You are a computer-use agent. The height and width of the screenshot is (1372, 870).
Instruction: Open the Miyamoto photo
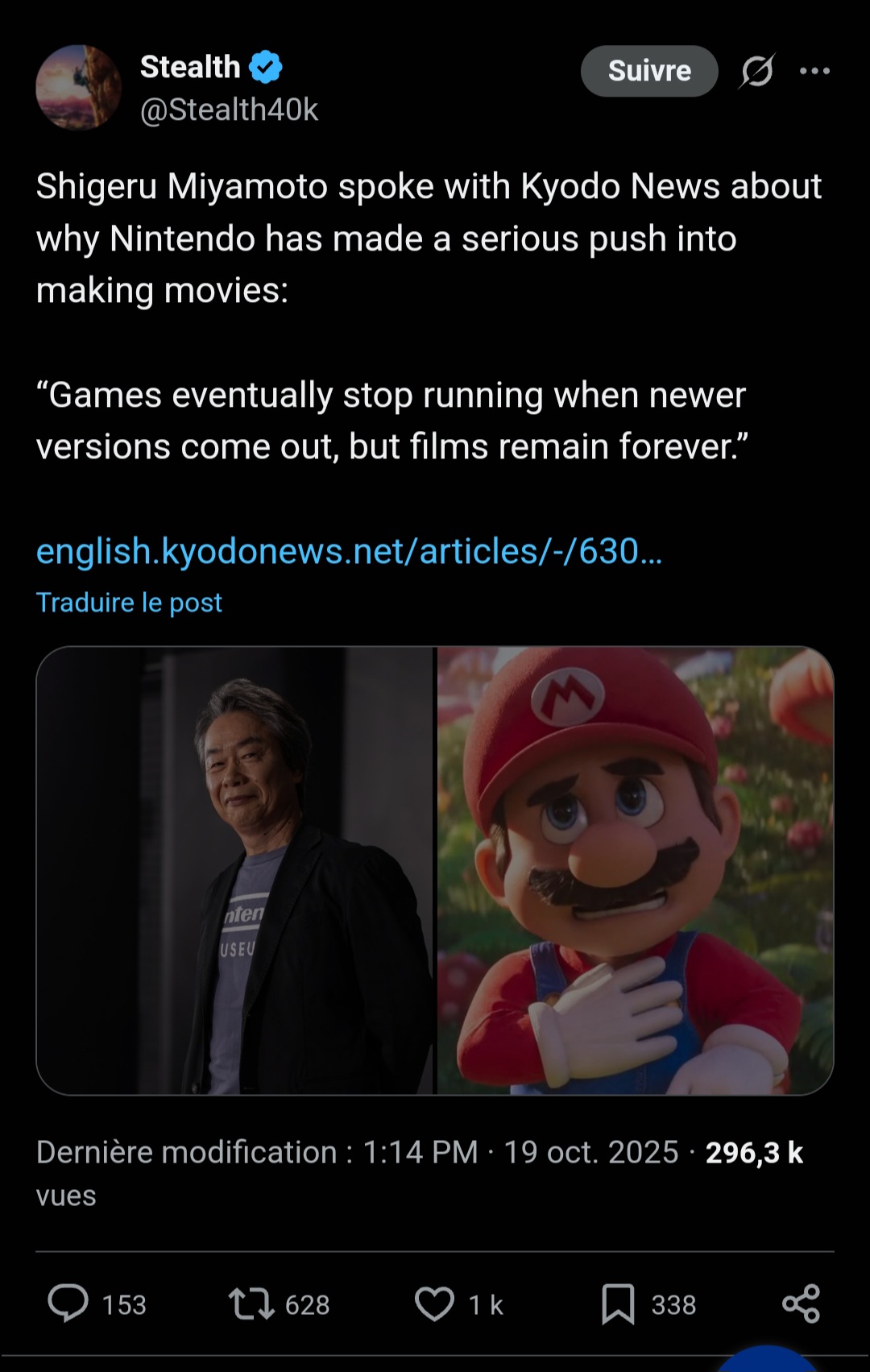[234, 870]
